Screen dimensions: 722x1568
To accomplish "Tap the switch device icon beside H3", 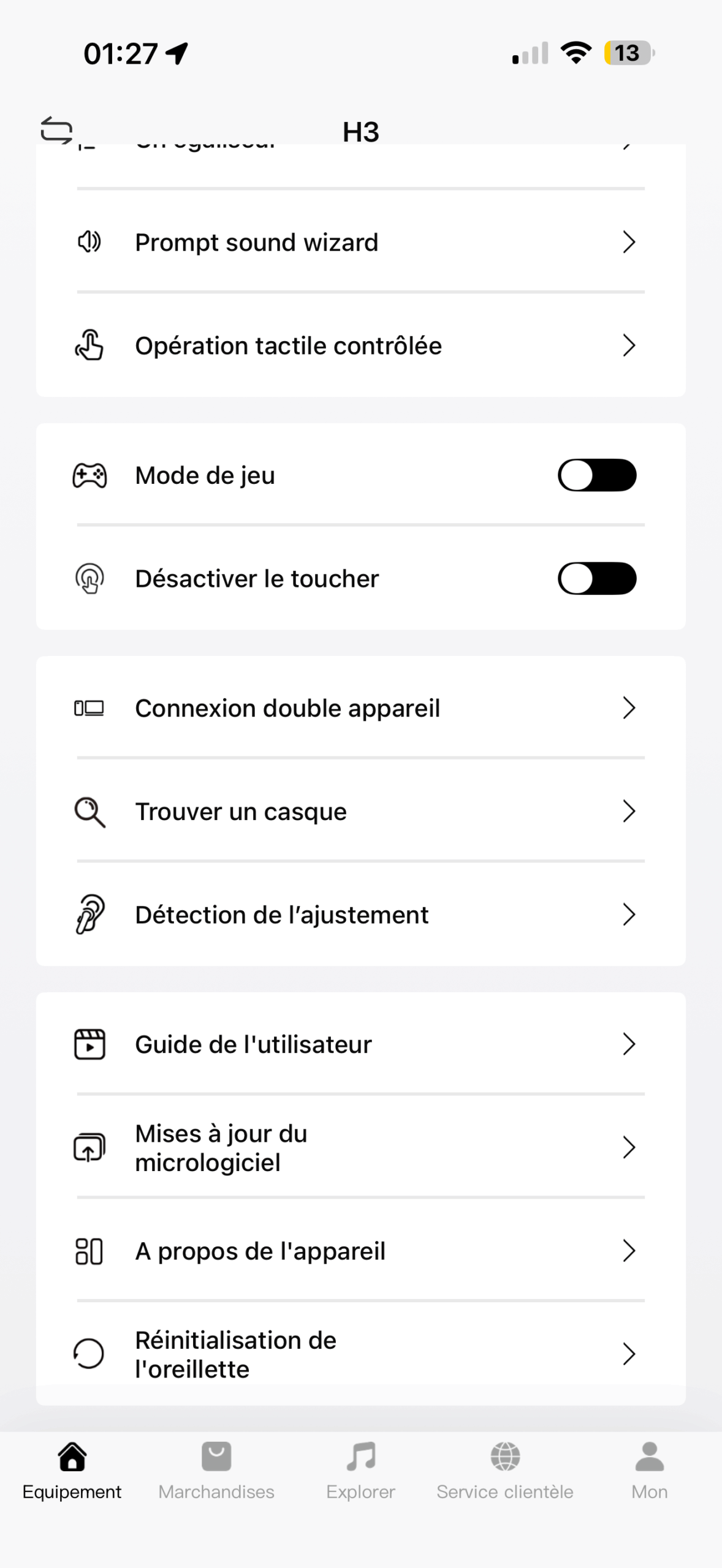I will pyautogui.click(x=56, y=130).
